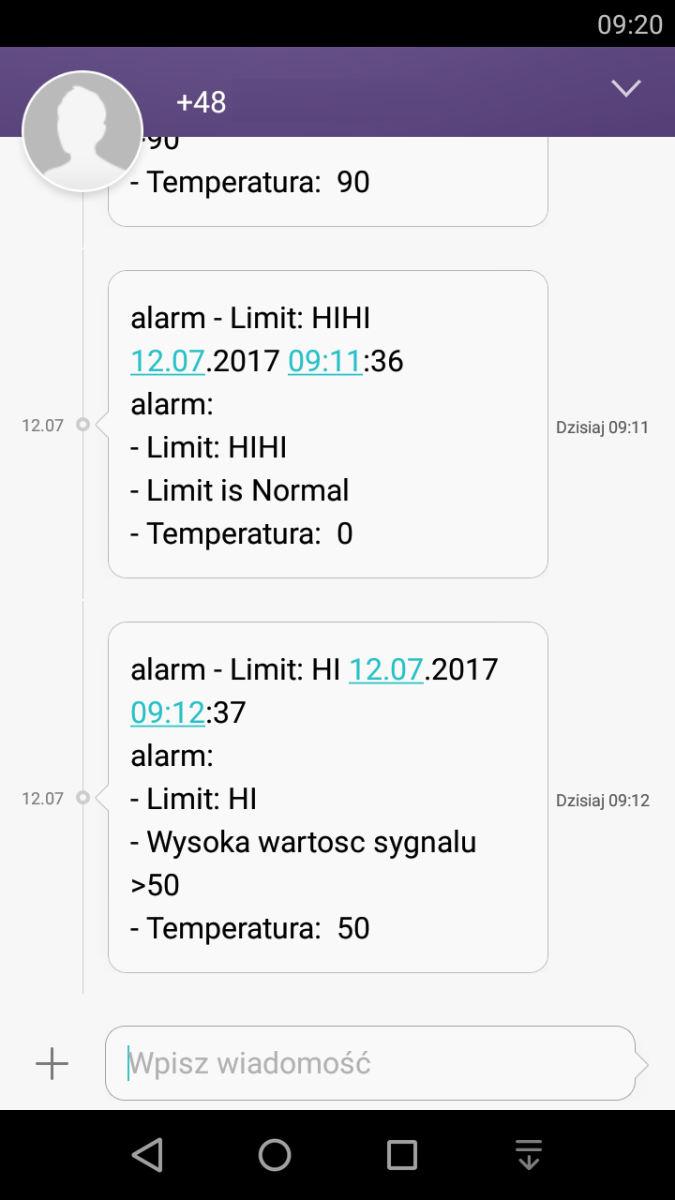
Task: Go back with the system back button
Action: point(147,1155)
